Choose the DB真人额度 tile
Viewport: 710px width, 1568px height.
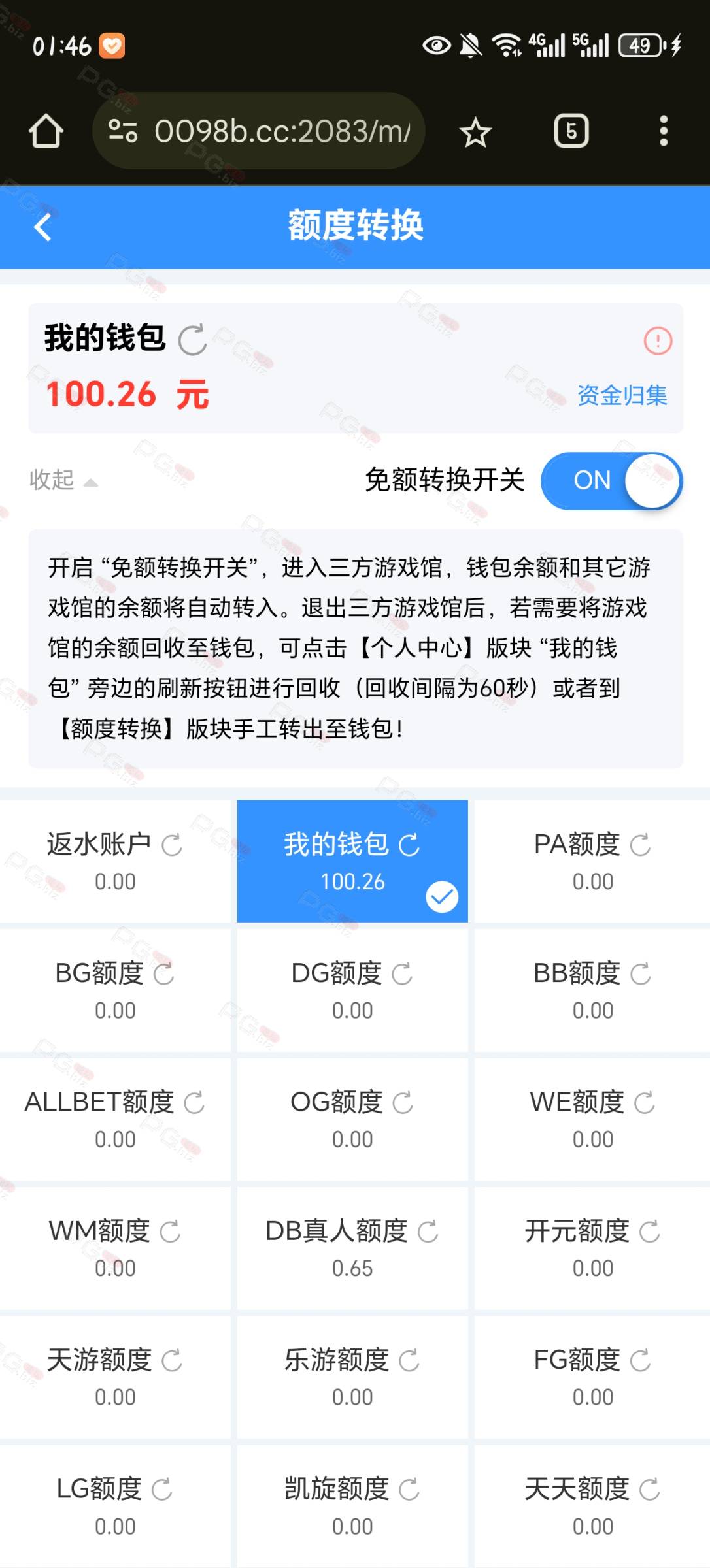pyautogui.click(x=352, y=1248)
